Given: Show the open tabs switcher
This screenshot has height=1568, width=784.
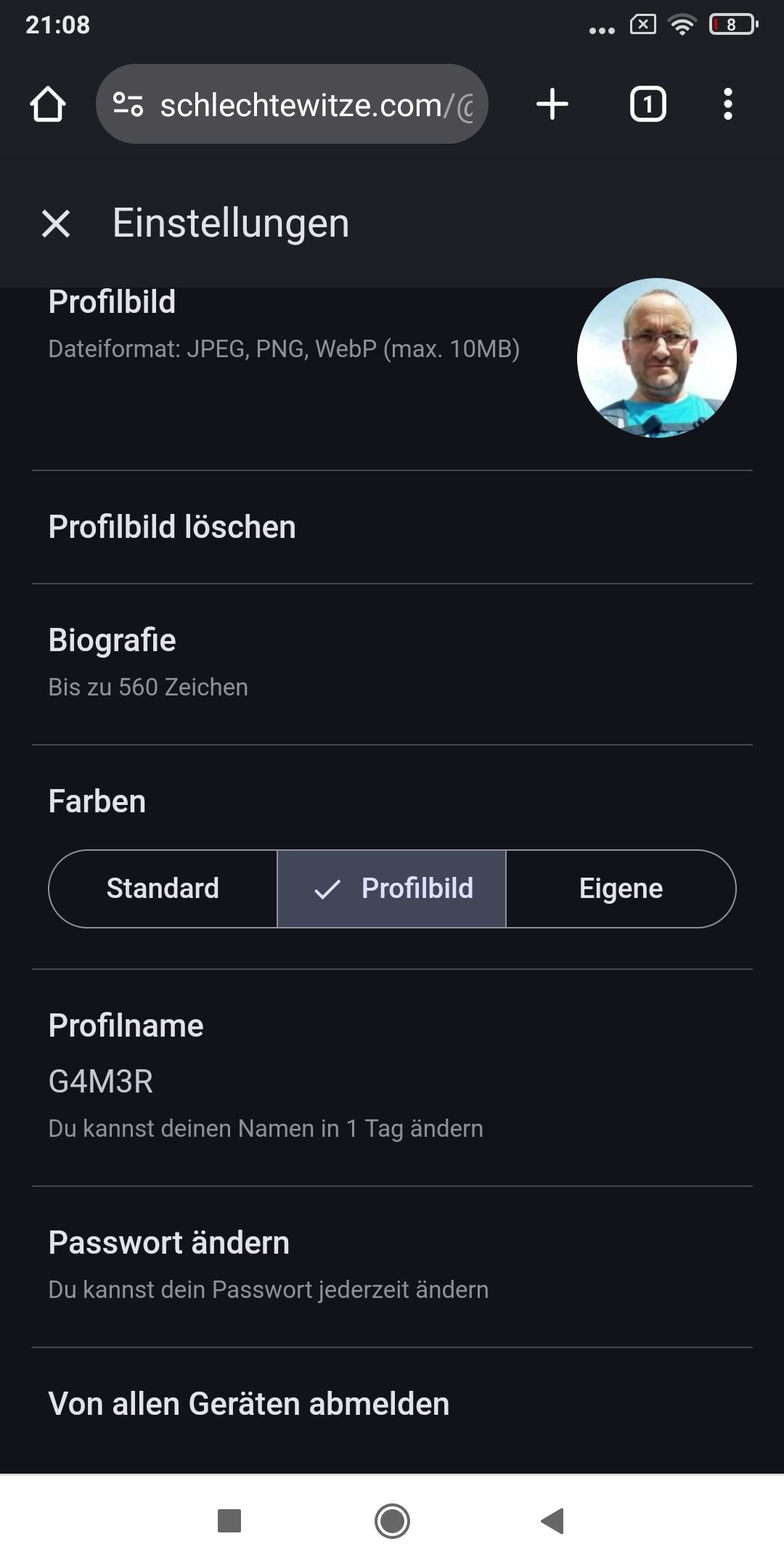Looking at the screenshot, I should tap(648, 105).
